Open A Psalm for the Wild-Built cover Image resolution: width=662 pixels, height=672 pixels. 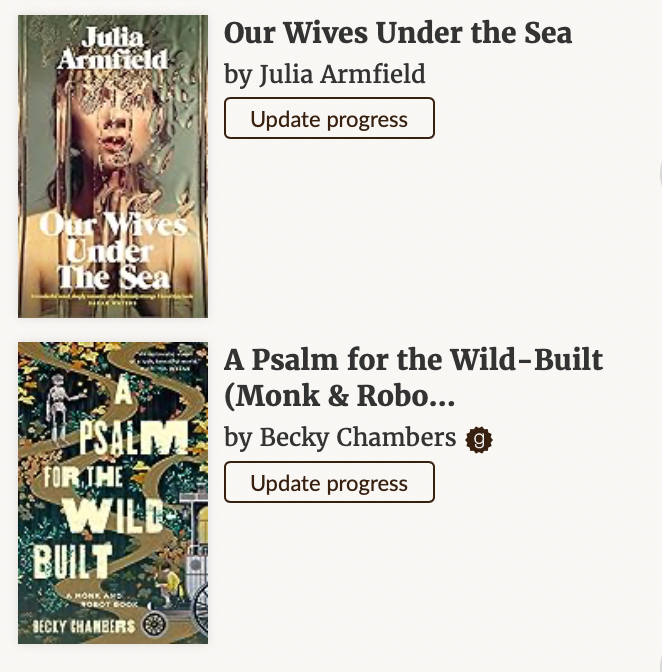tap(113, 492)
